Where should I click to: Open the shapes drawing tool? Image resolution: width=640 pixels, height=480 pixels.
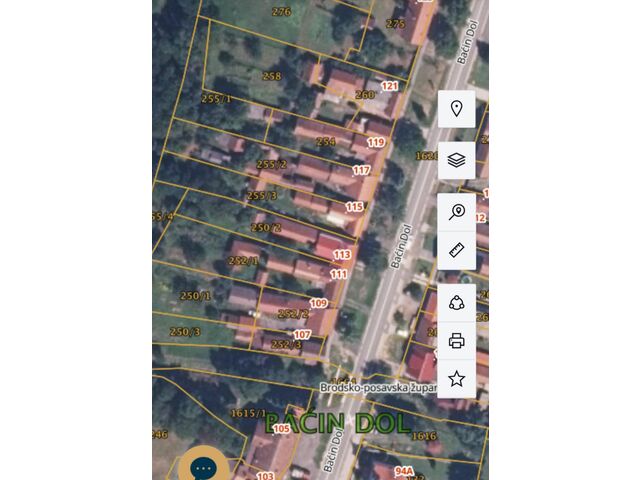pyautogui.click(x=457, y=303)
